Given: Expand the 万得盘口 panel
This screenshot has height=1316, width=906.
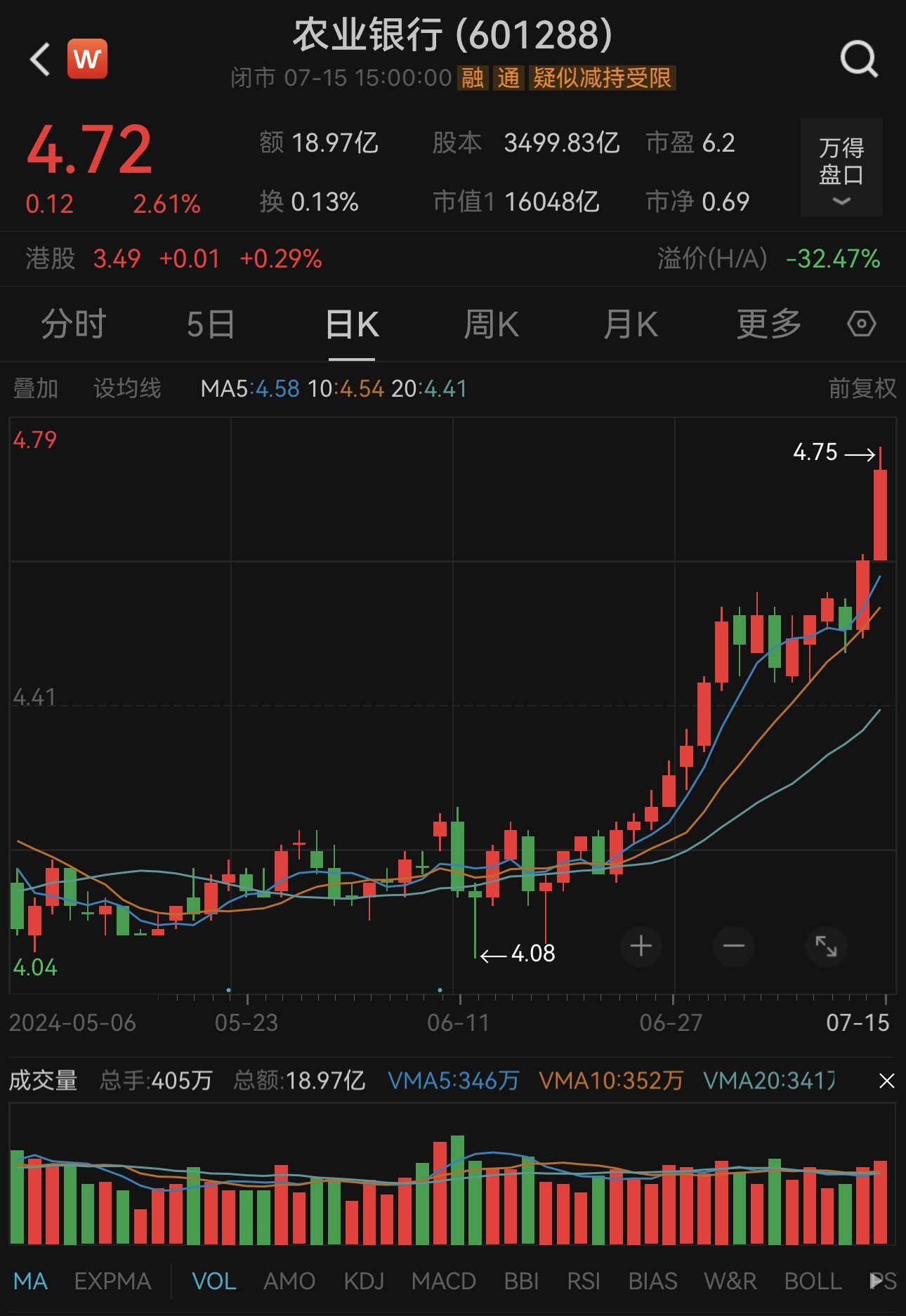Looking at the screenshot, I should 841,168.
